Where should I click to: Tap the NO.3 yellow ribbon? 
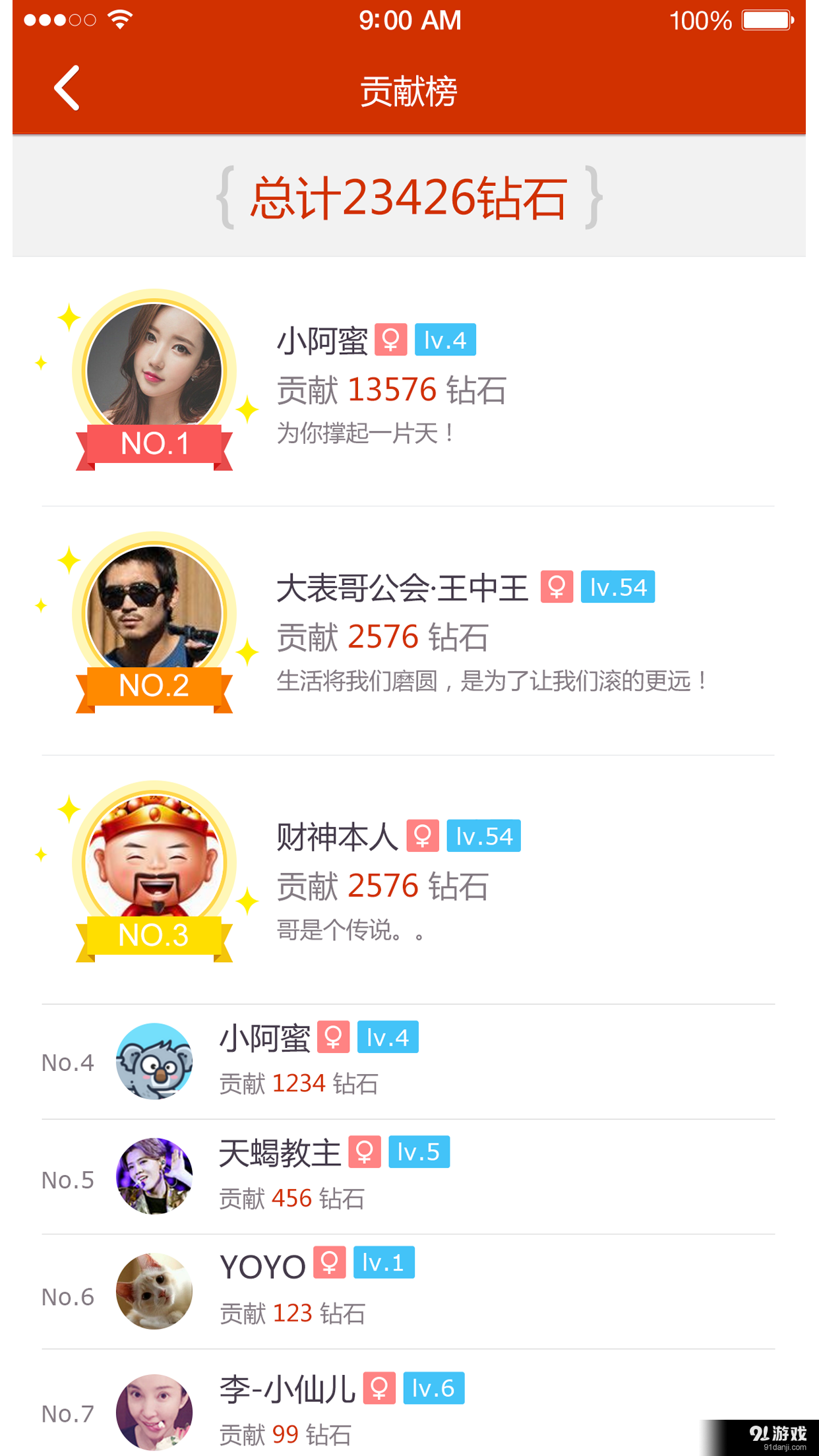(155, 934)
